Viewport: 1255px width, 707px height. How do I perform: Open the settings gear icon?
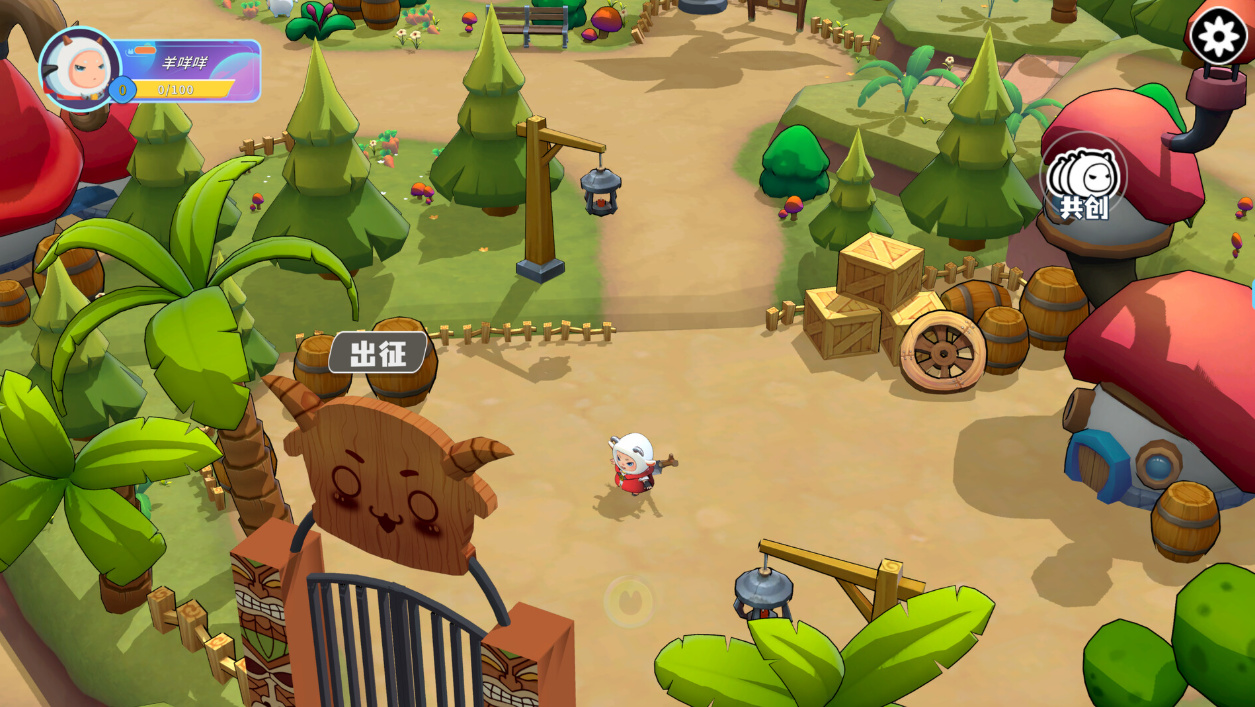1219,37
